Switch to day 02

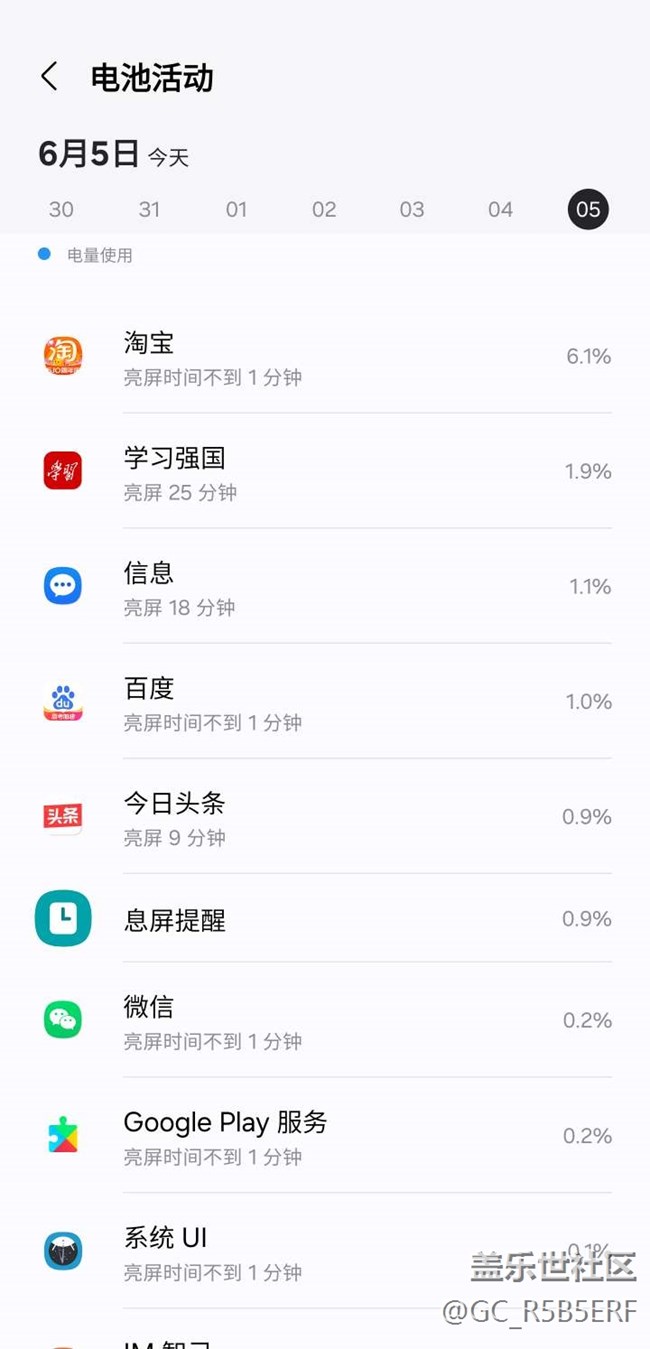click(324, 209)
